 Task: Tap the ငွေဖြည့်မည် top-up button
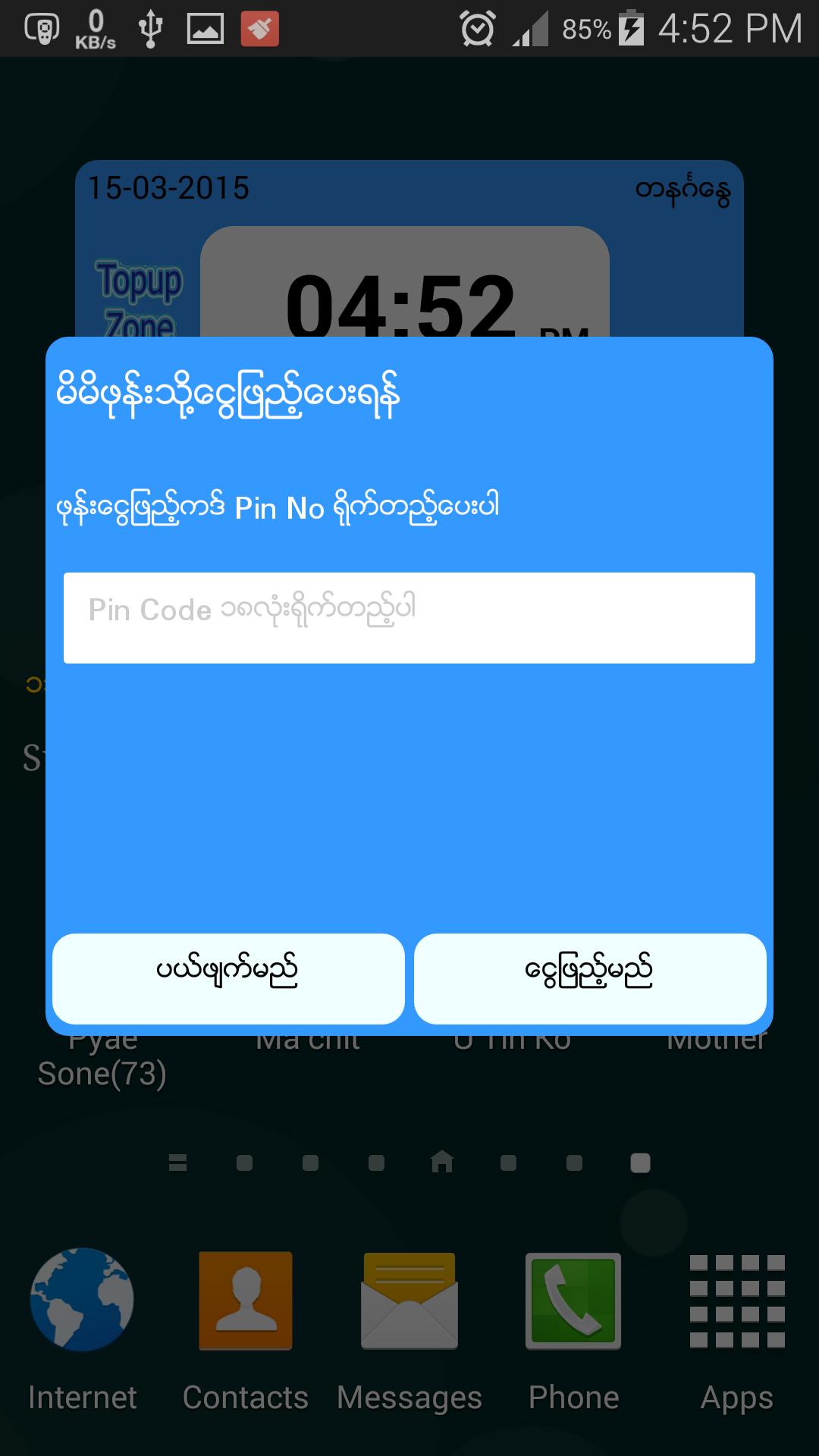tap(590, 978)
